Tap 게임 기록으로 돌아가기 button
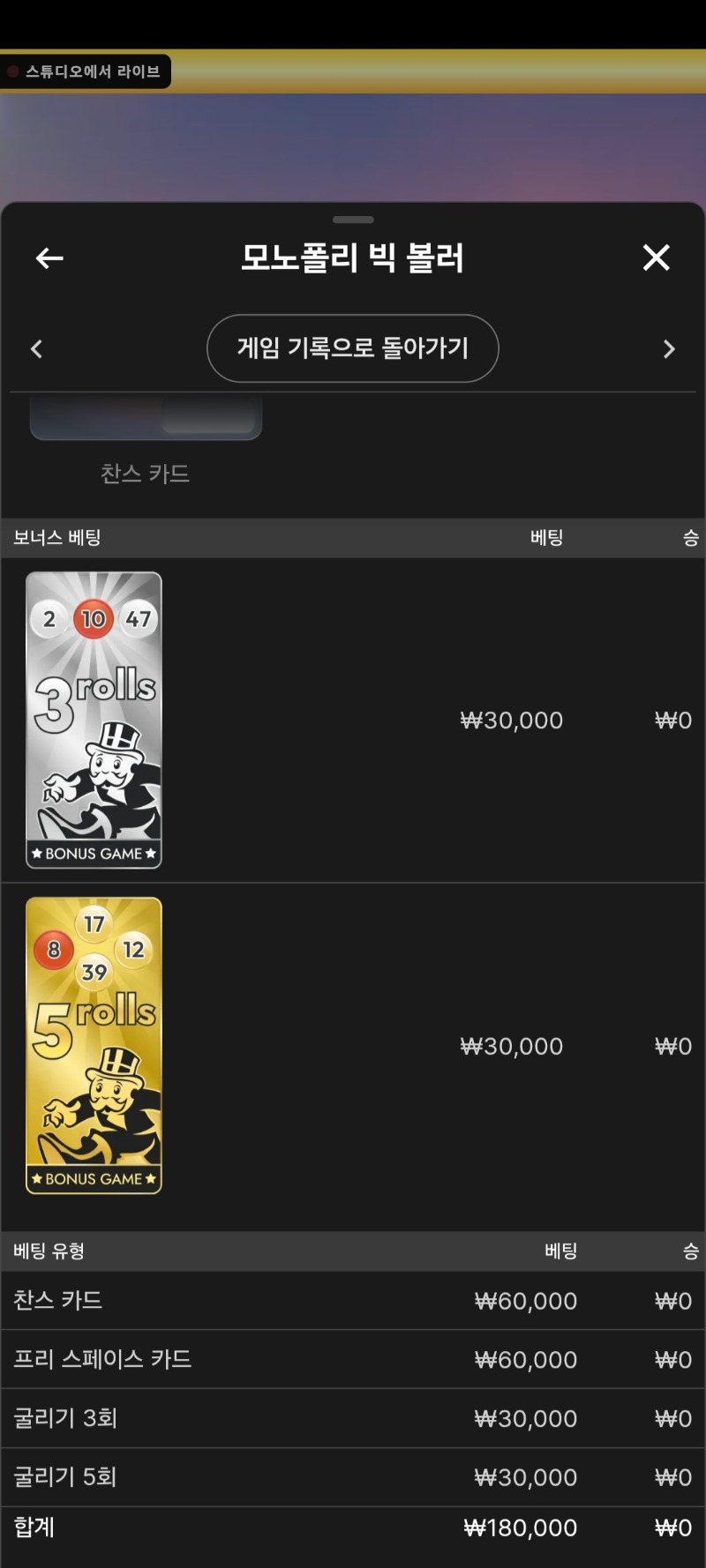The image size is (706, 1568). (352, 348)
